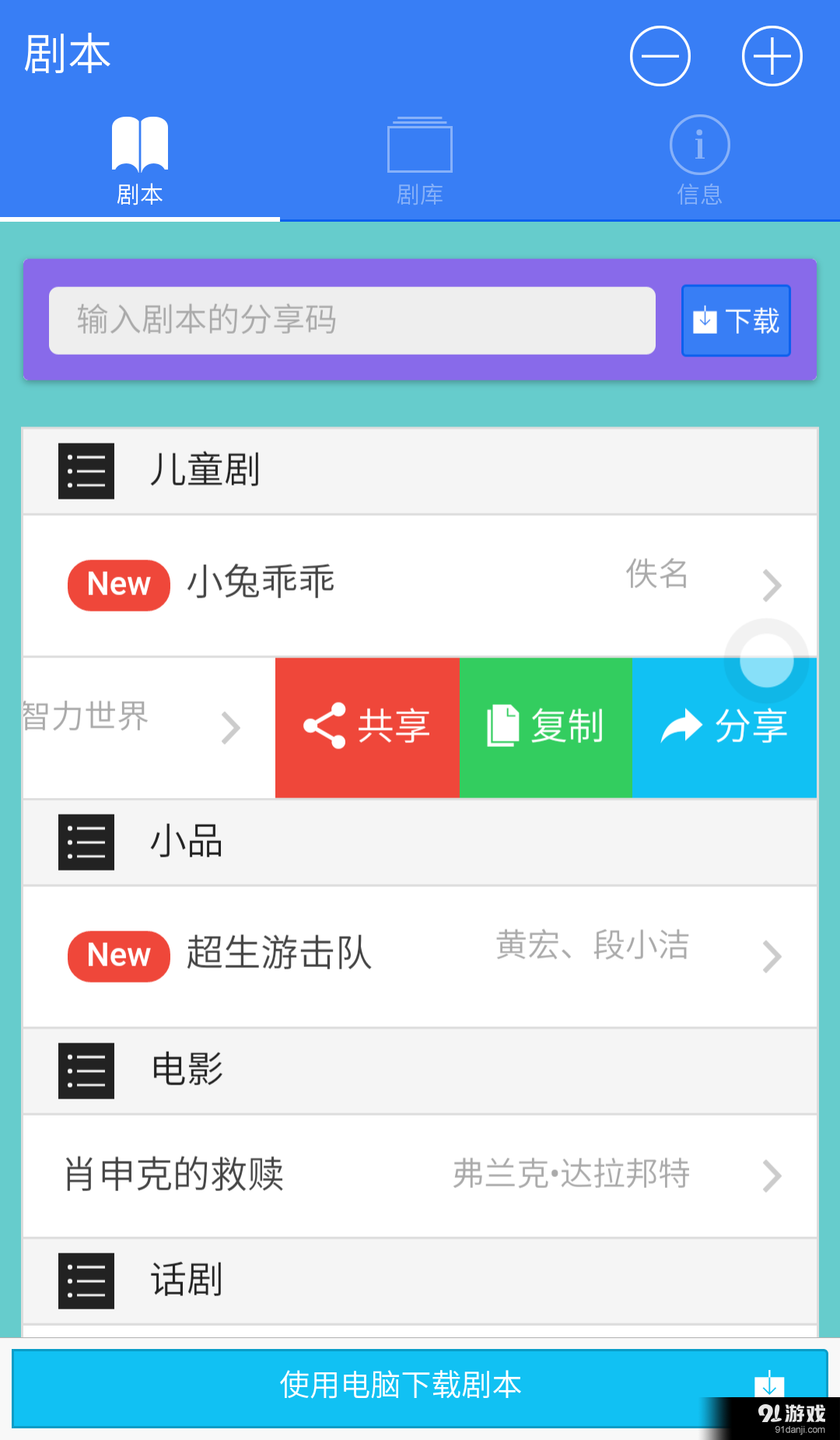Tap the minus icon in the title bar
Image resolution: width=840 pixels, height=1440 pixels.
point(660,55)
